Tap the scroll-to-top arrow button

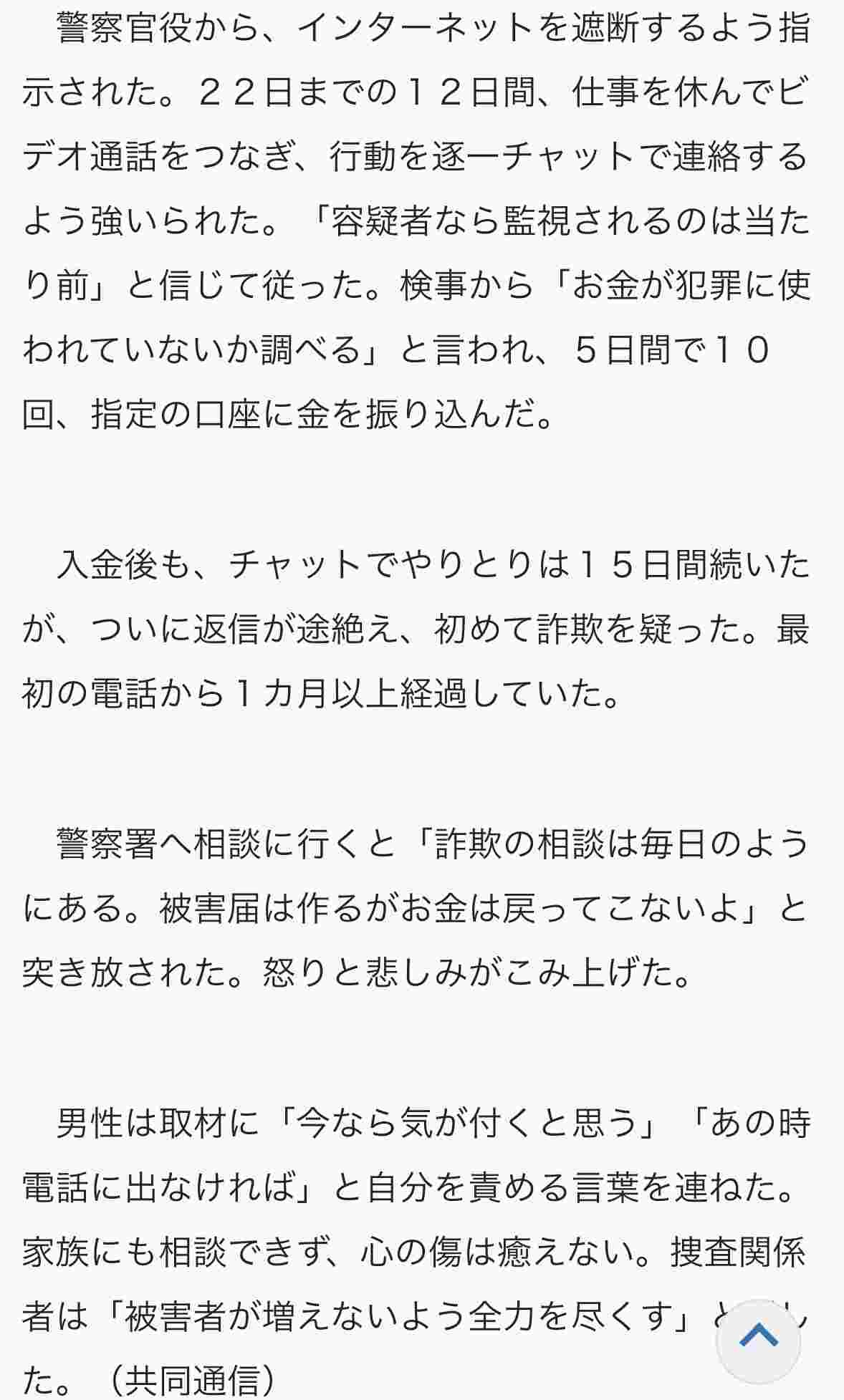758,1336
